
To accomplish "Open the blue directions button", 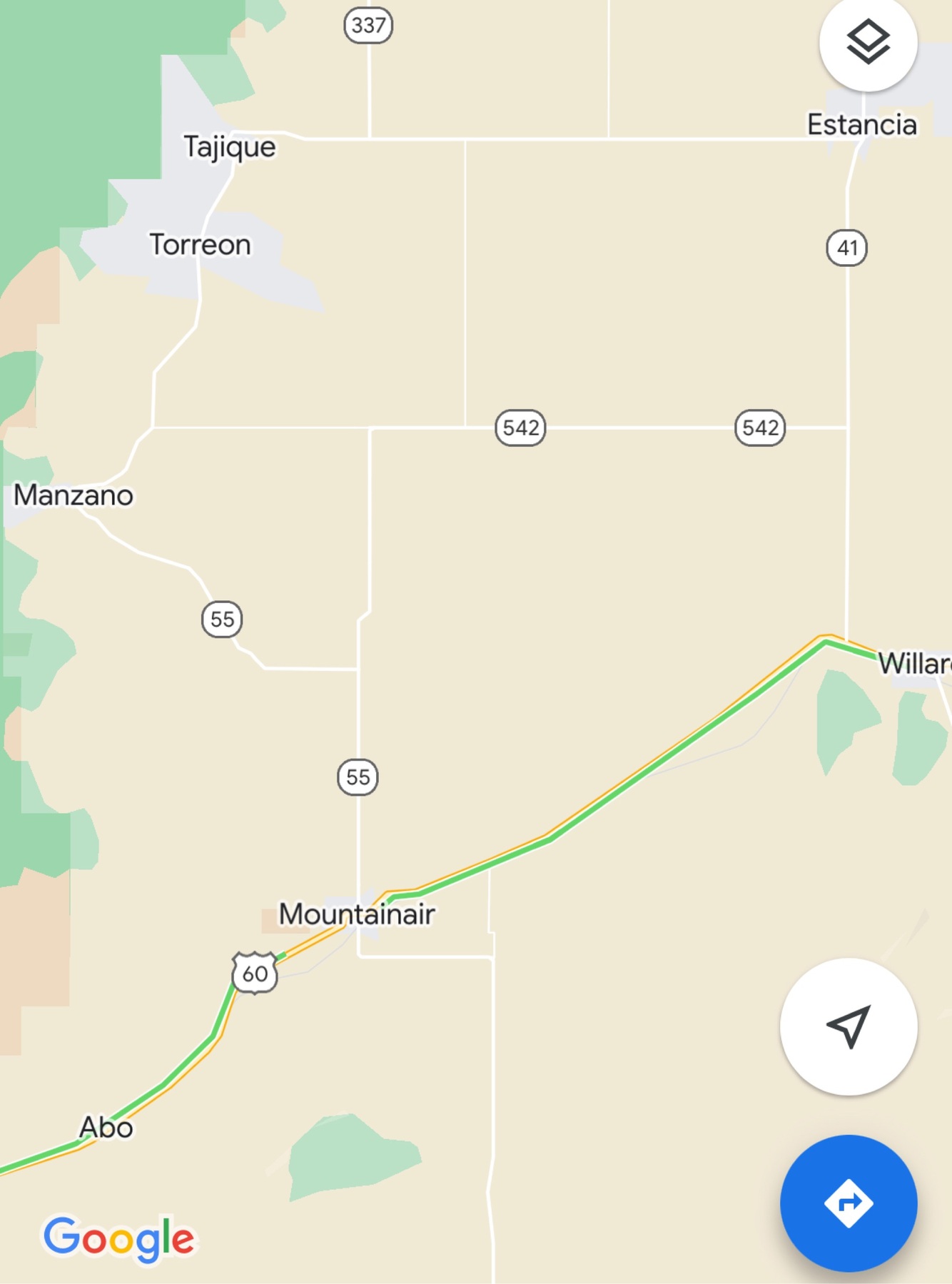I will (x=848, y=1203).
